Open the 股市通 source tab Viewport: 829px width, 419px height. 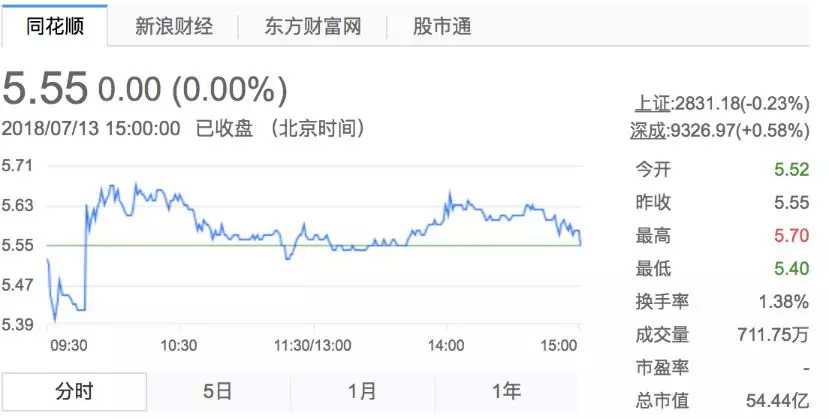(x=441, y=26)
